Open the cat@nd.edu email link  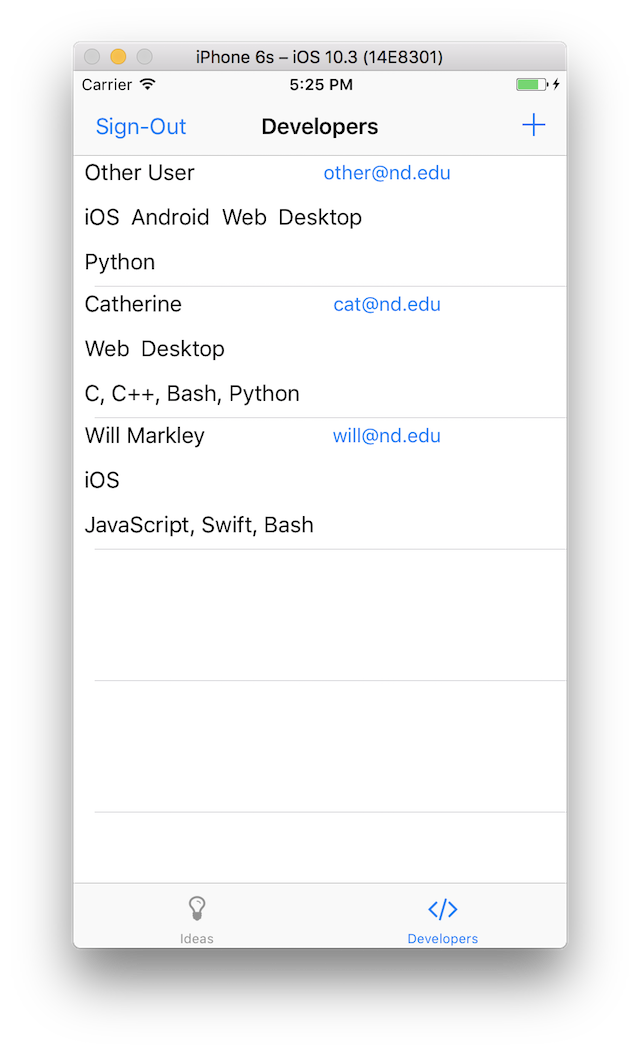(x=387, y=304)
